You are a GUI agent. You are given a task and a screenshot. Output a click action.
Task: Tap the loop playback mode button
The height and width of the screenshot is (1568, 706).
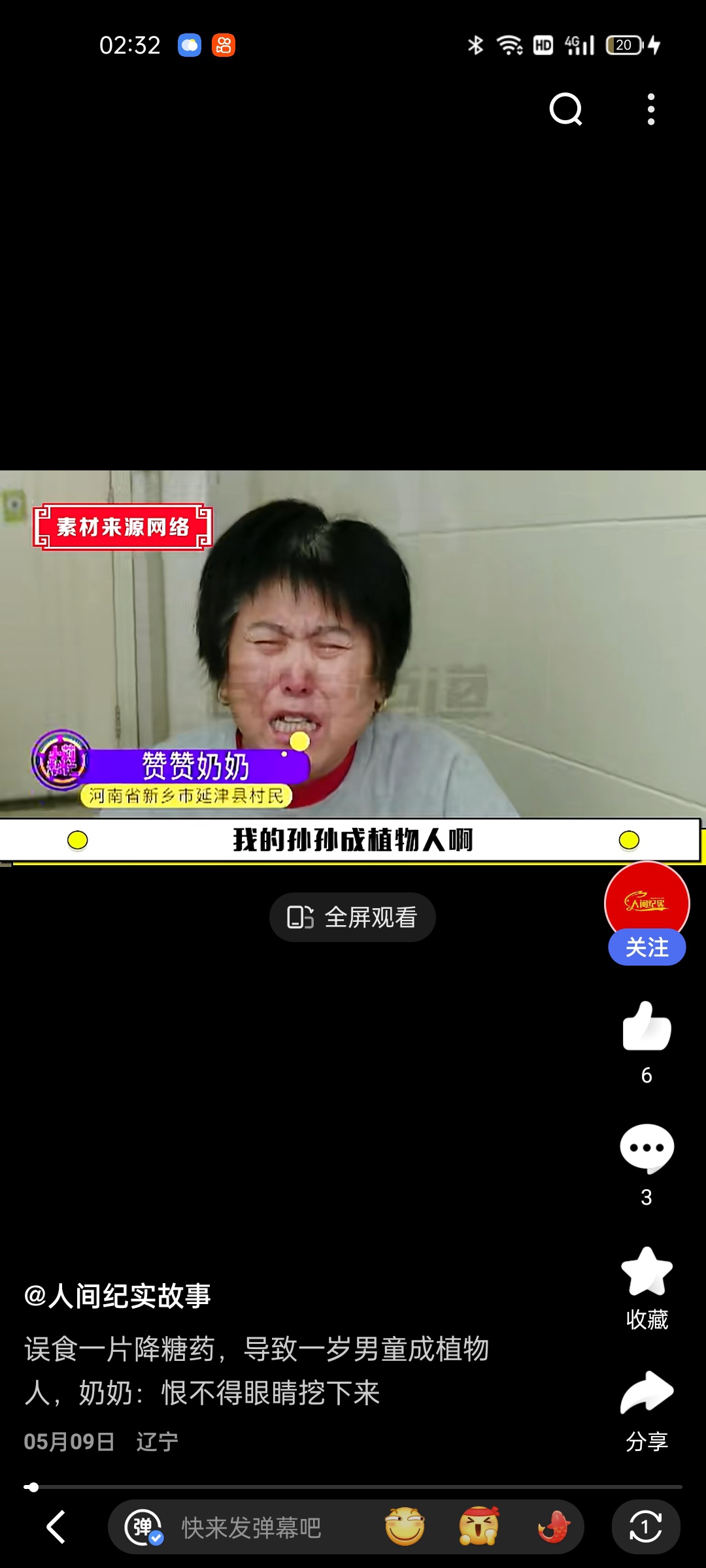click(x=645, y=1527)
